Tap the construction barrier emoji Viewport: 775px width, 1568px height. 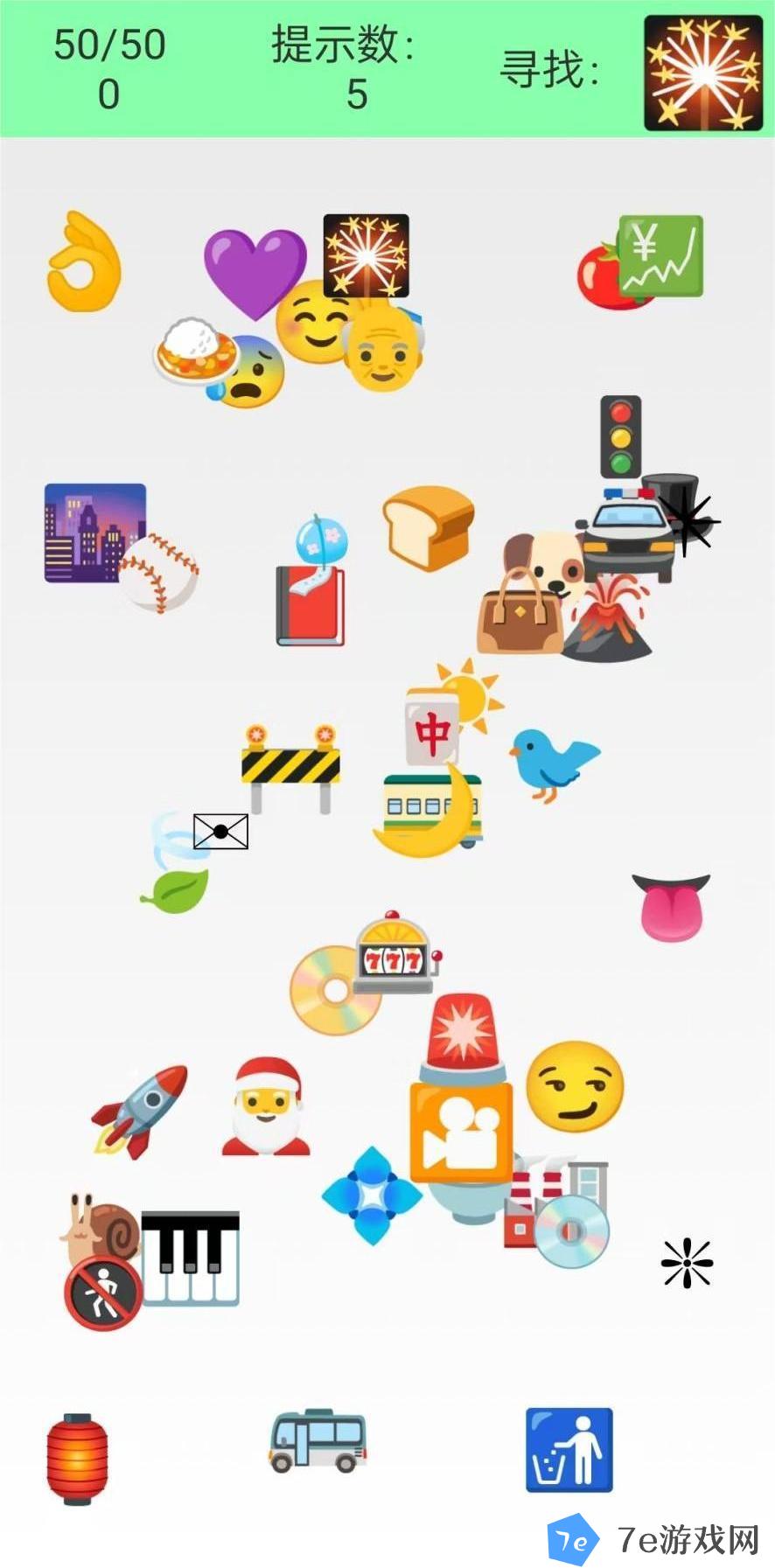(290, 768)
